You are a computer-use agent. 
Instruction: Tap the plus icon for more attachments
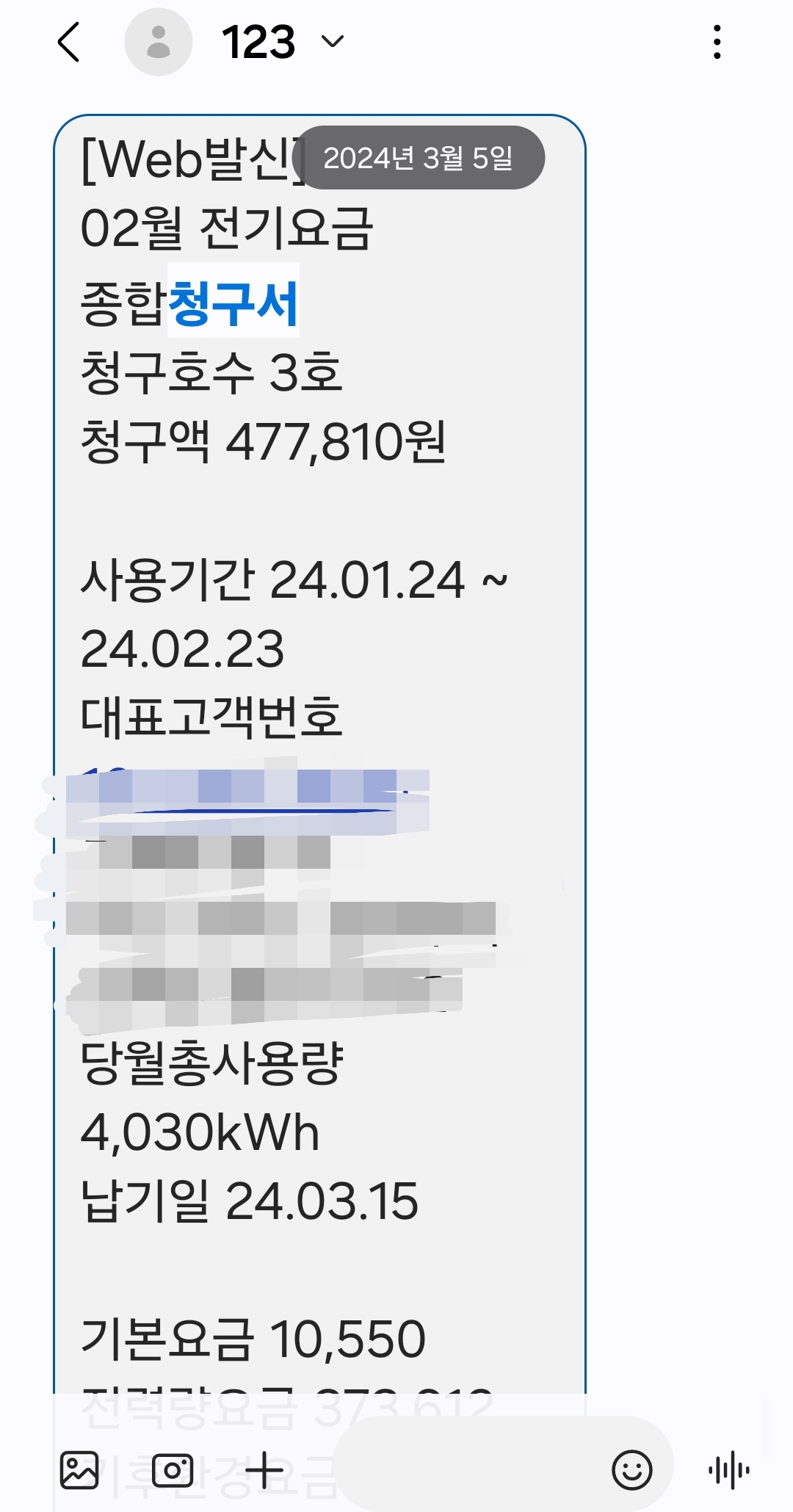coord(264,1470)
